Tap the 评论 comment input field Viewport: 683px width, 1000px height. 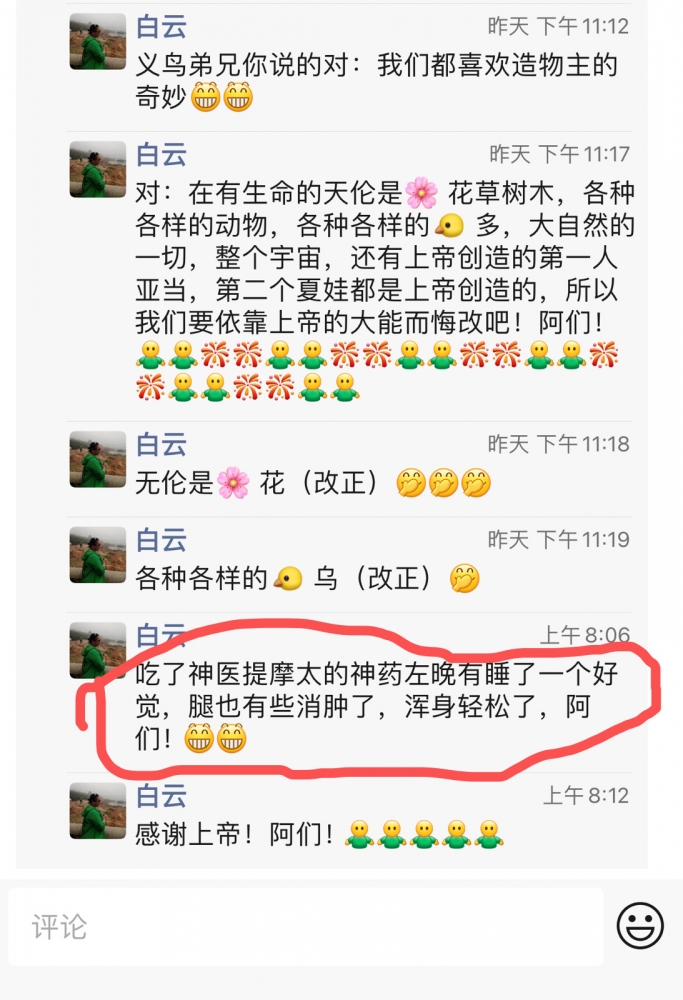[x=305, y=927]
